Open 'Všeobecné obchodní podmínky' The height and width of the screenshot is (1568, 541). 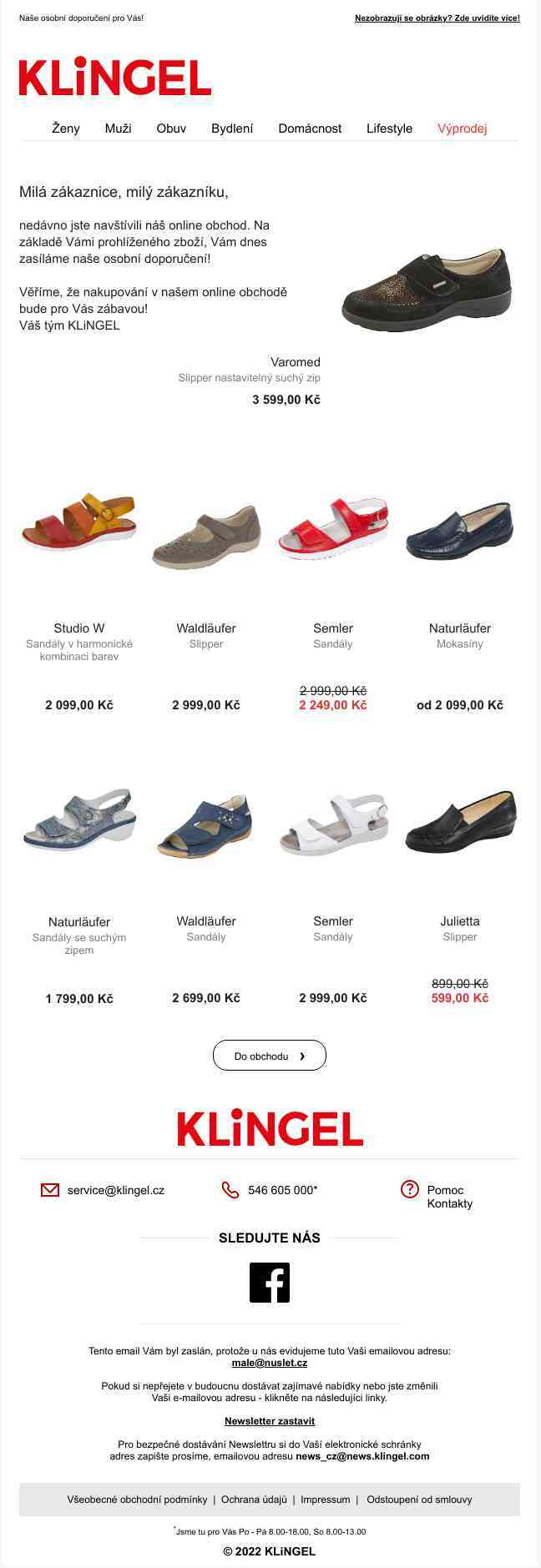(137, 1500)
